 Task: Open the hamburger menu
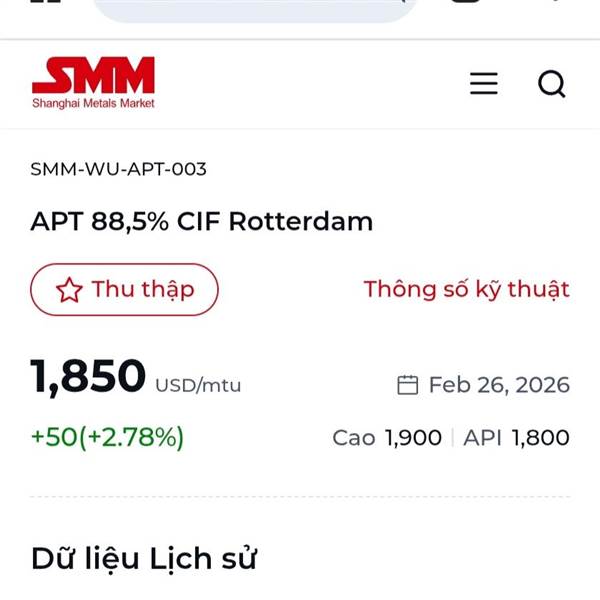tap(484, 83)
